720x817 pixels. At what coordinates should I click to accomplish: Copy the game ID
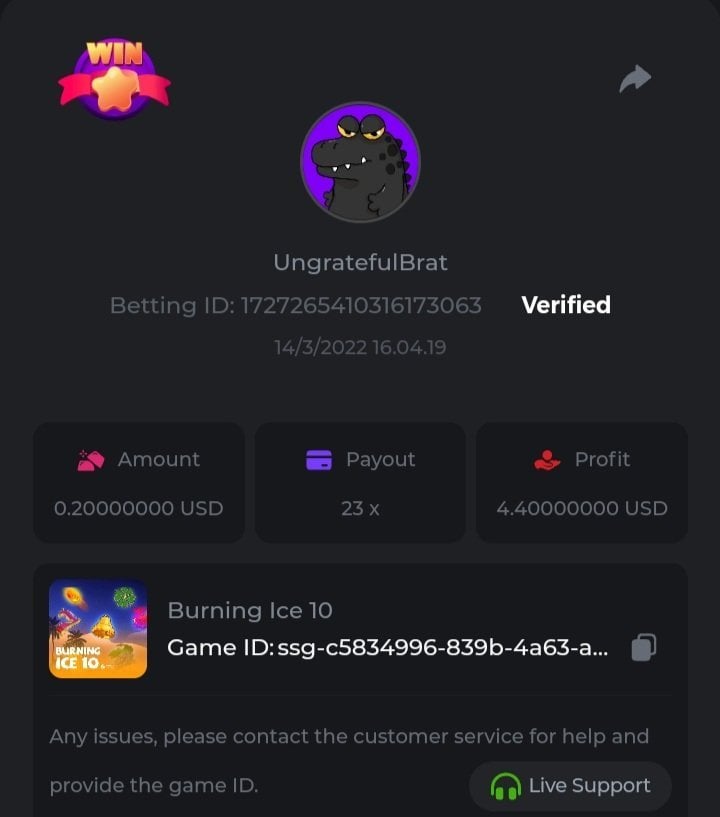pyautogui.click(x=644, y=647)
